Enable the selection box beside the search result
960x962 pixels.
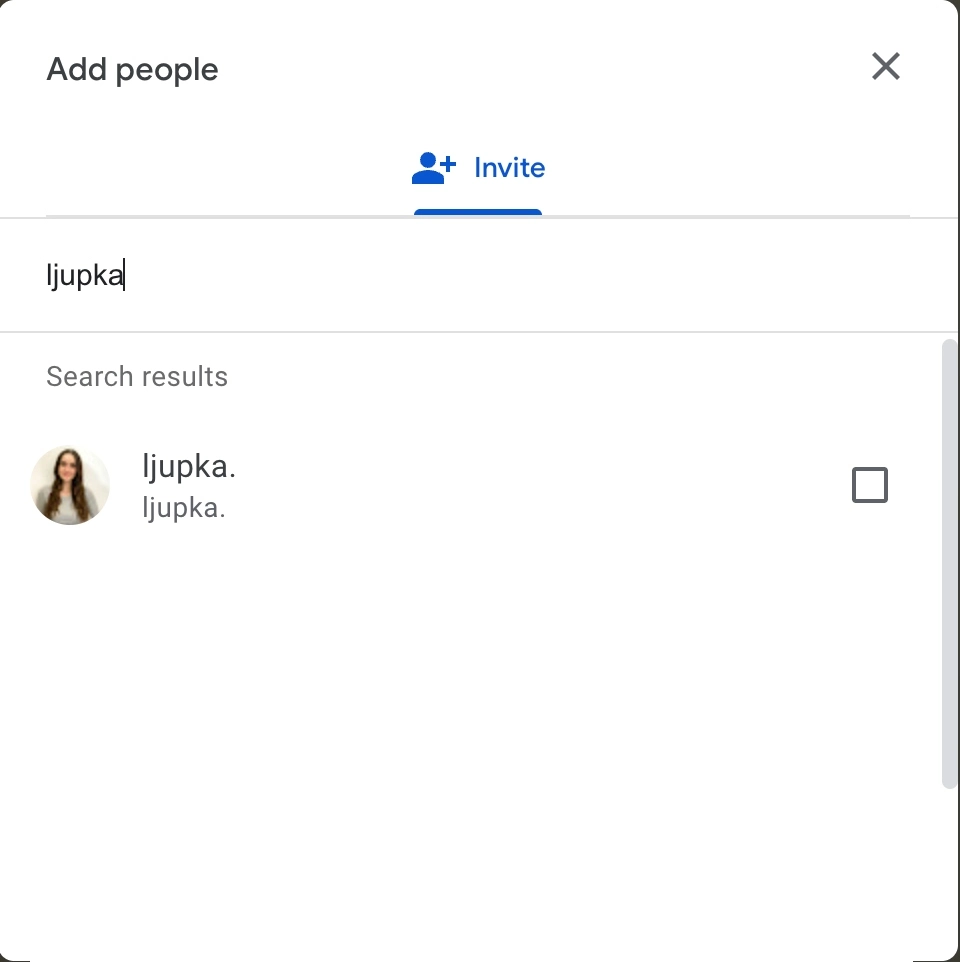coord(870,485)
